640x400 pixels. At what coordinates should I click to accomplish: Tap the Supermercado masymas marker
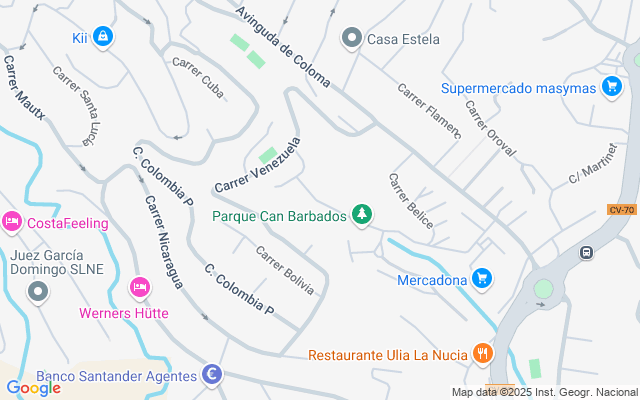[x=613, y=88]
